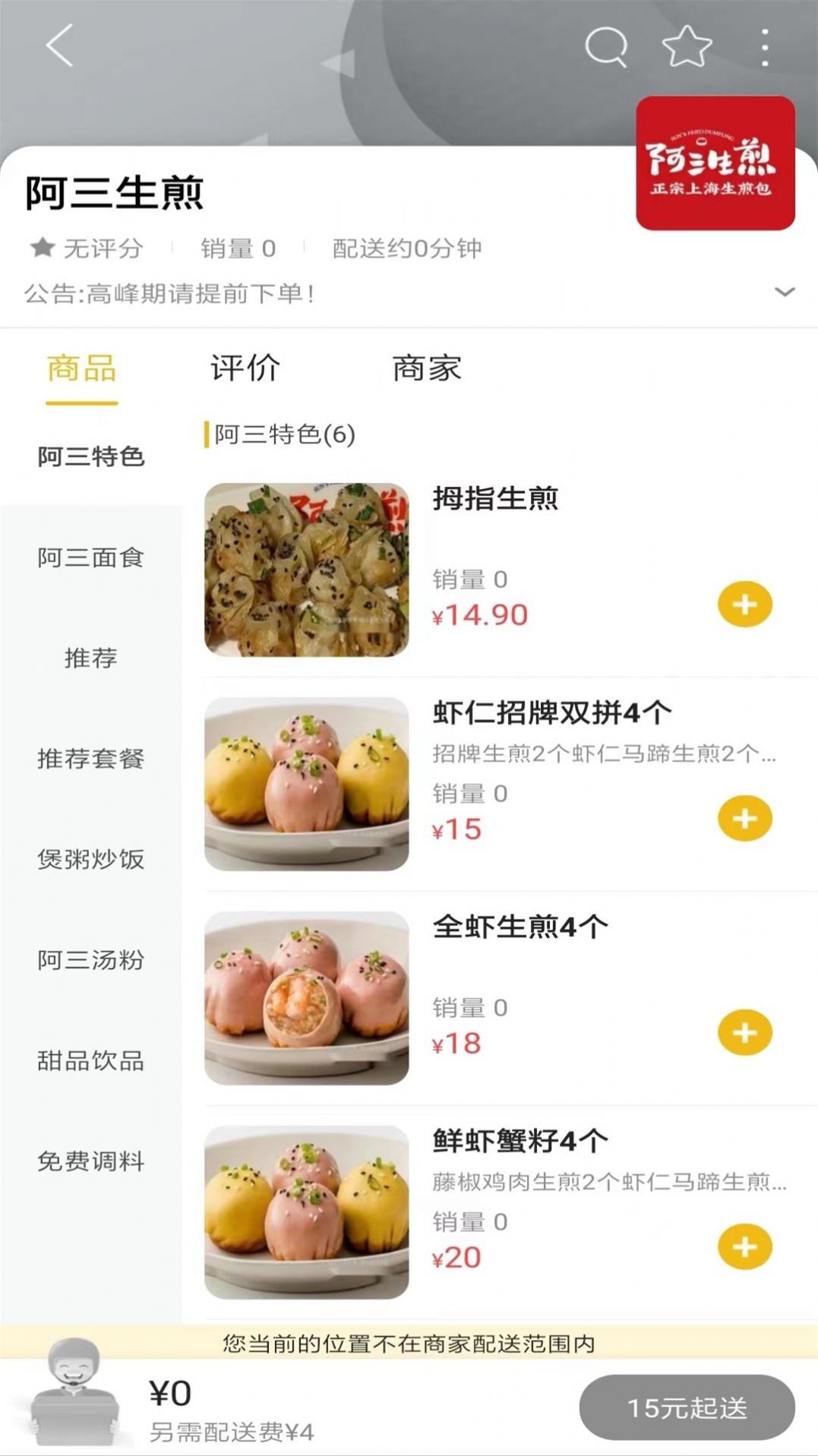The image size is (818, 1456).
Task: Open the cart icon at bottom left
Action: (x=74, y=1393)
